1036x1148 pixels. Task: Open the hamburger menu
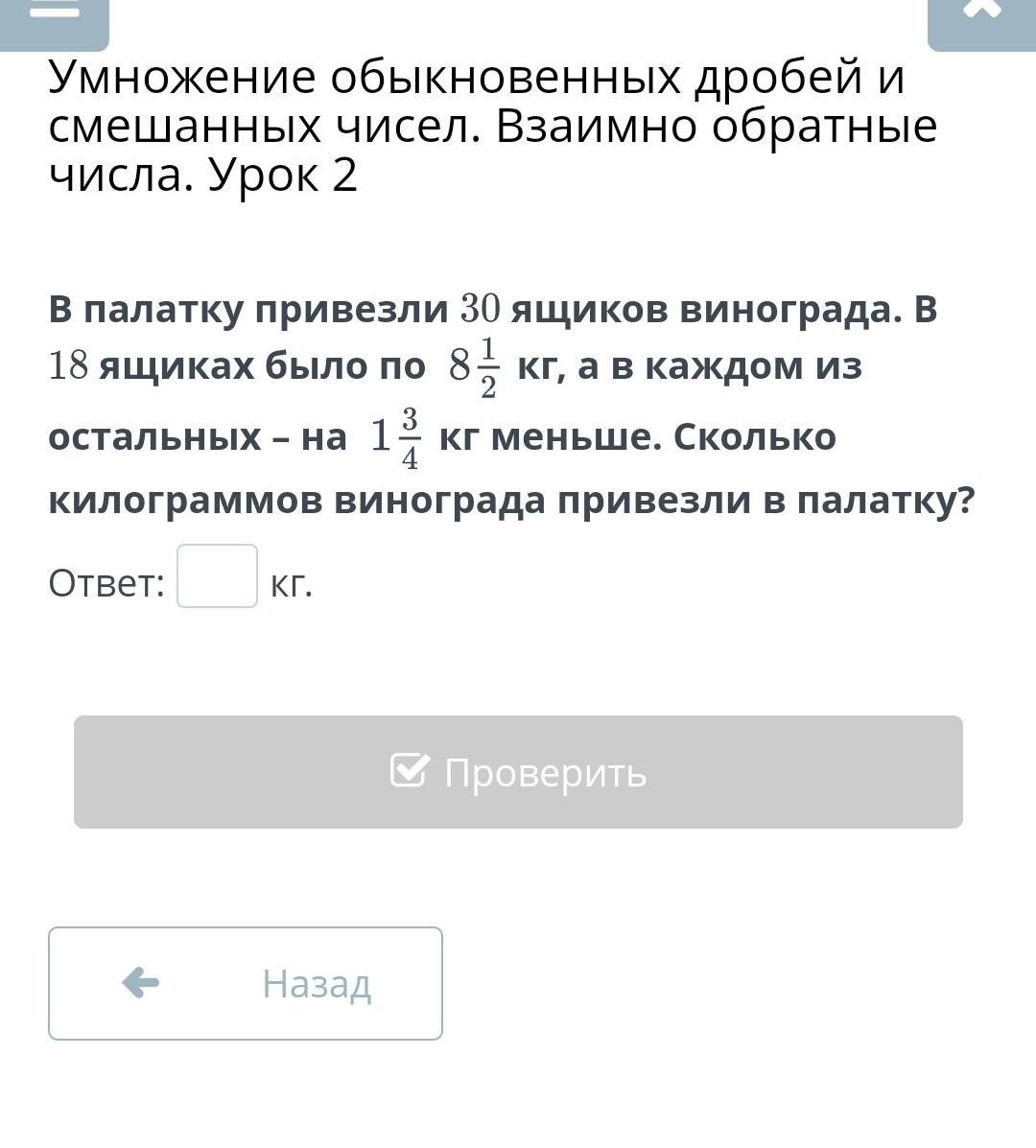tap(54, 13)
